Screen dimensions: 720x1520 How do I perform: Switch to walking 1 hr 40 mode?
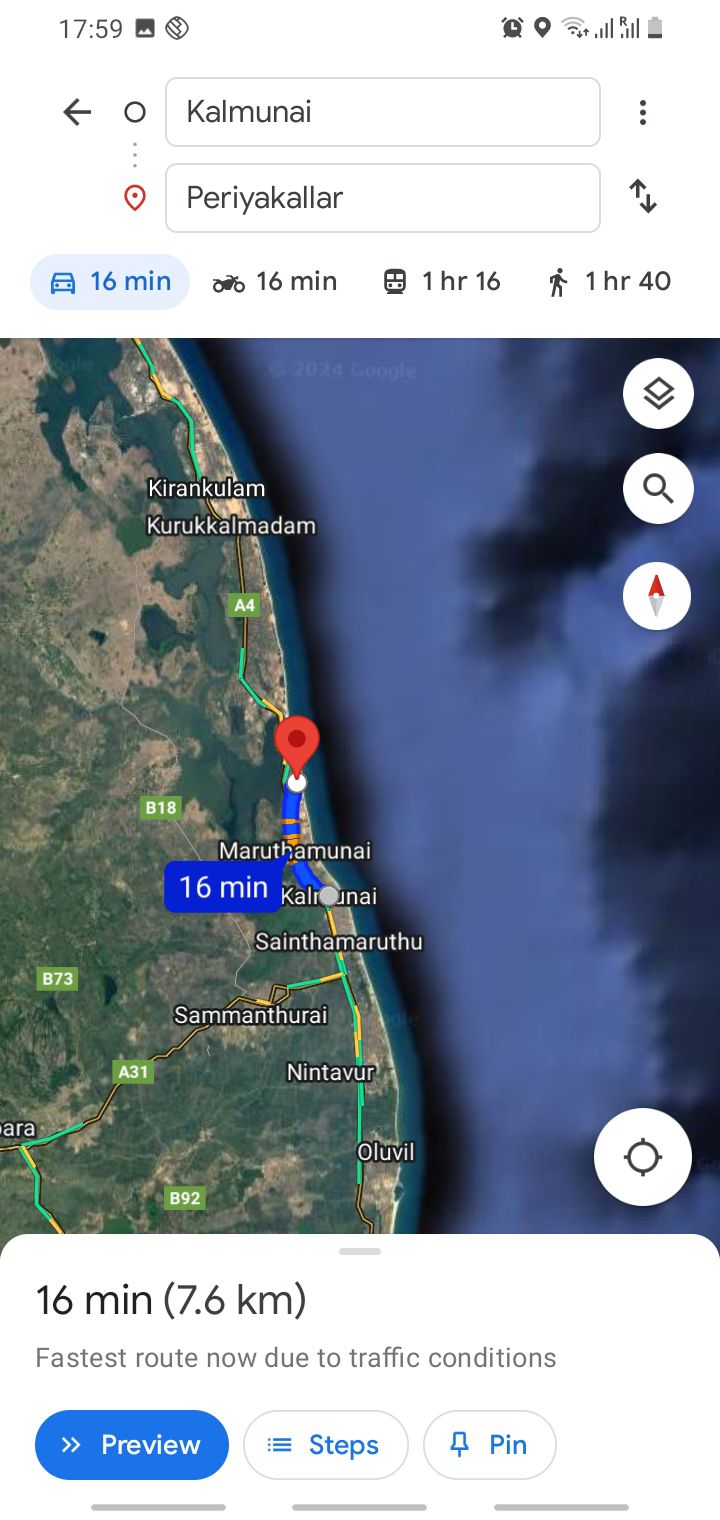(x=608, y=282)
